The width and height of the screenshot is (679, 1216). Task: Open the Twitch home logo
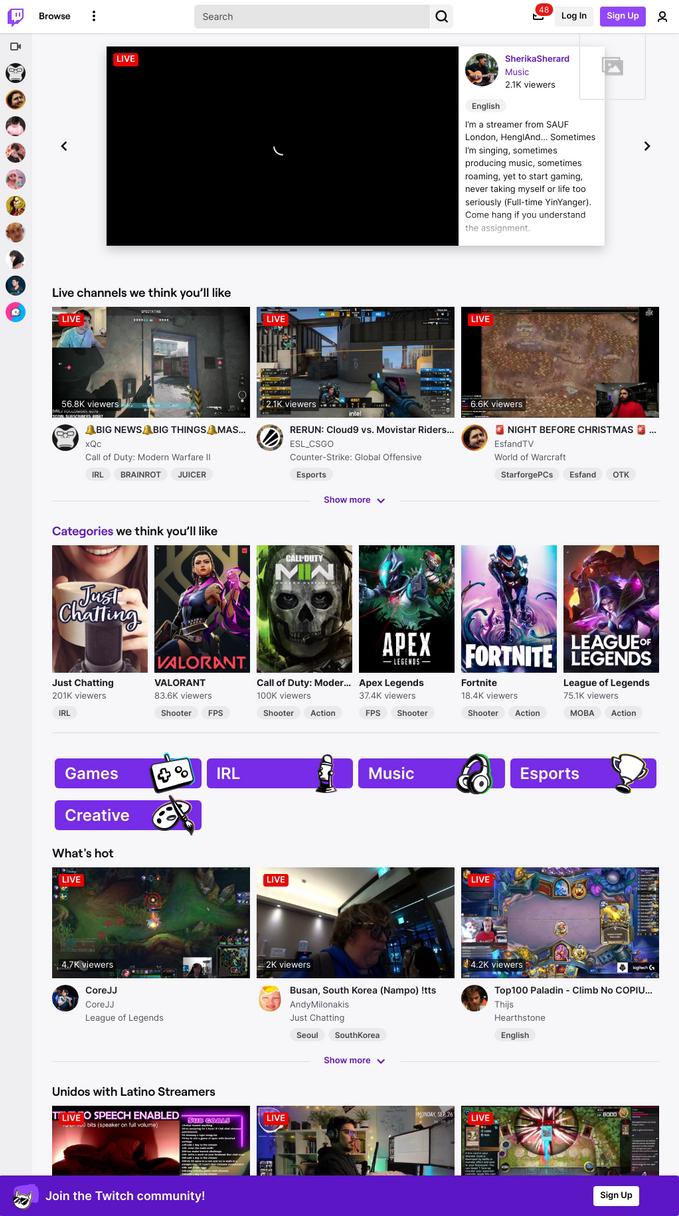(15, 16)
